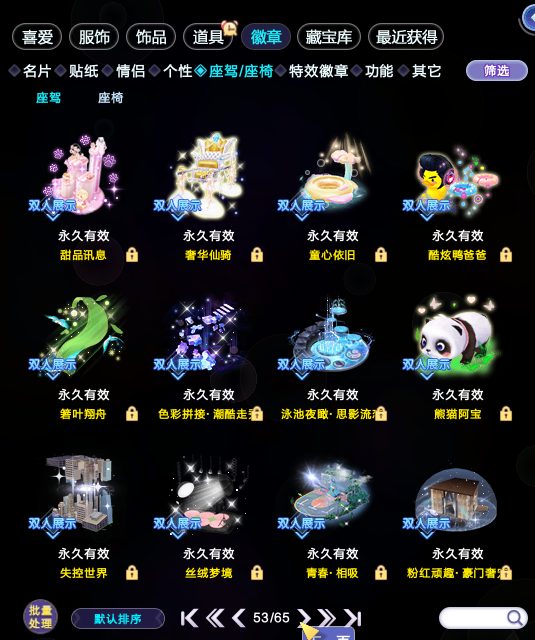Tap the 筛选 filter button
The width and height of the screenshot is (535, 640).
(497, 71)
